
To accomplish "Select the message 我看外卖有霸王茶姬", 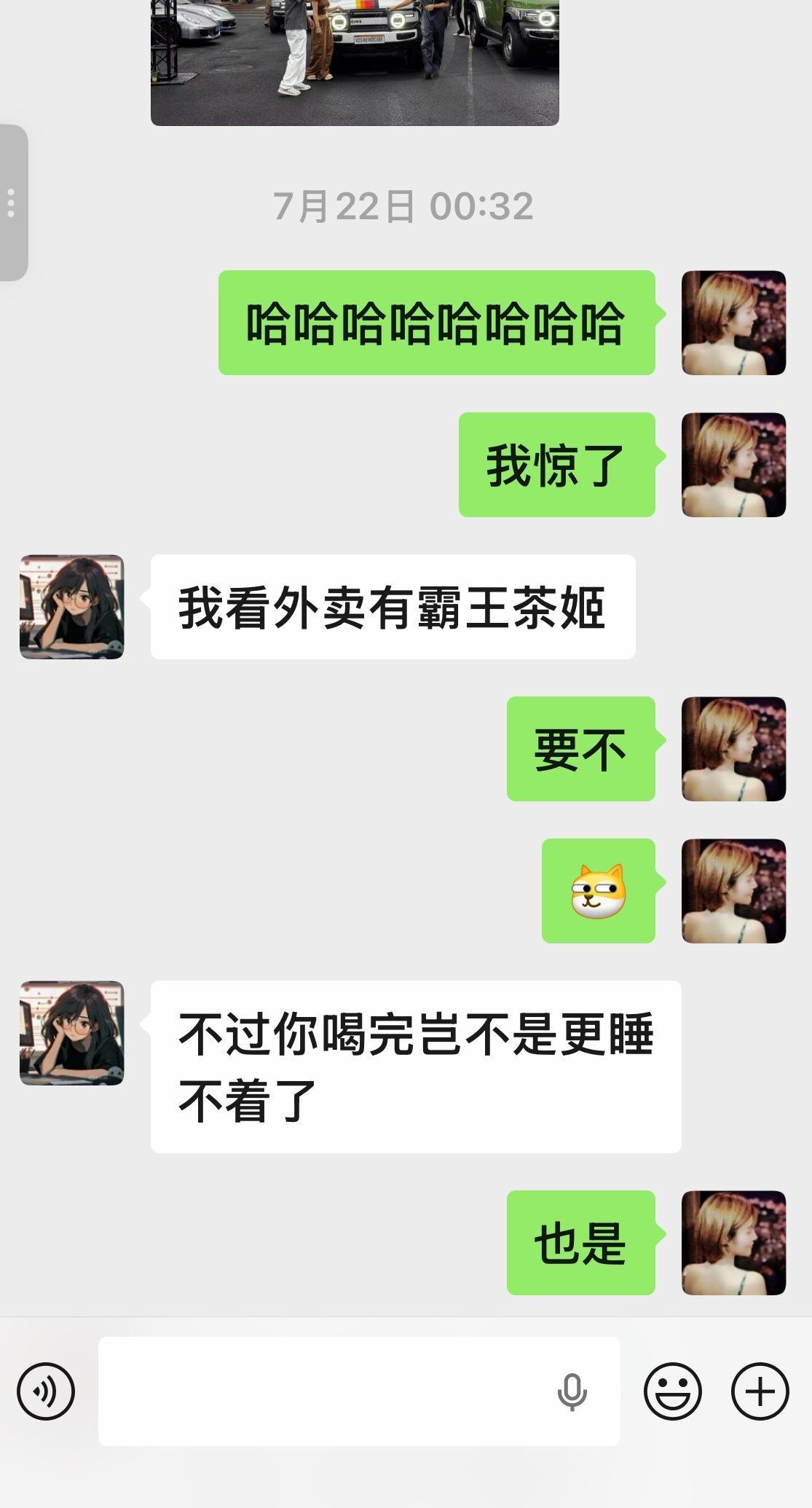I will tap(392, 606).
